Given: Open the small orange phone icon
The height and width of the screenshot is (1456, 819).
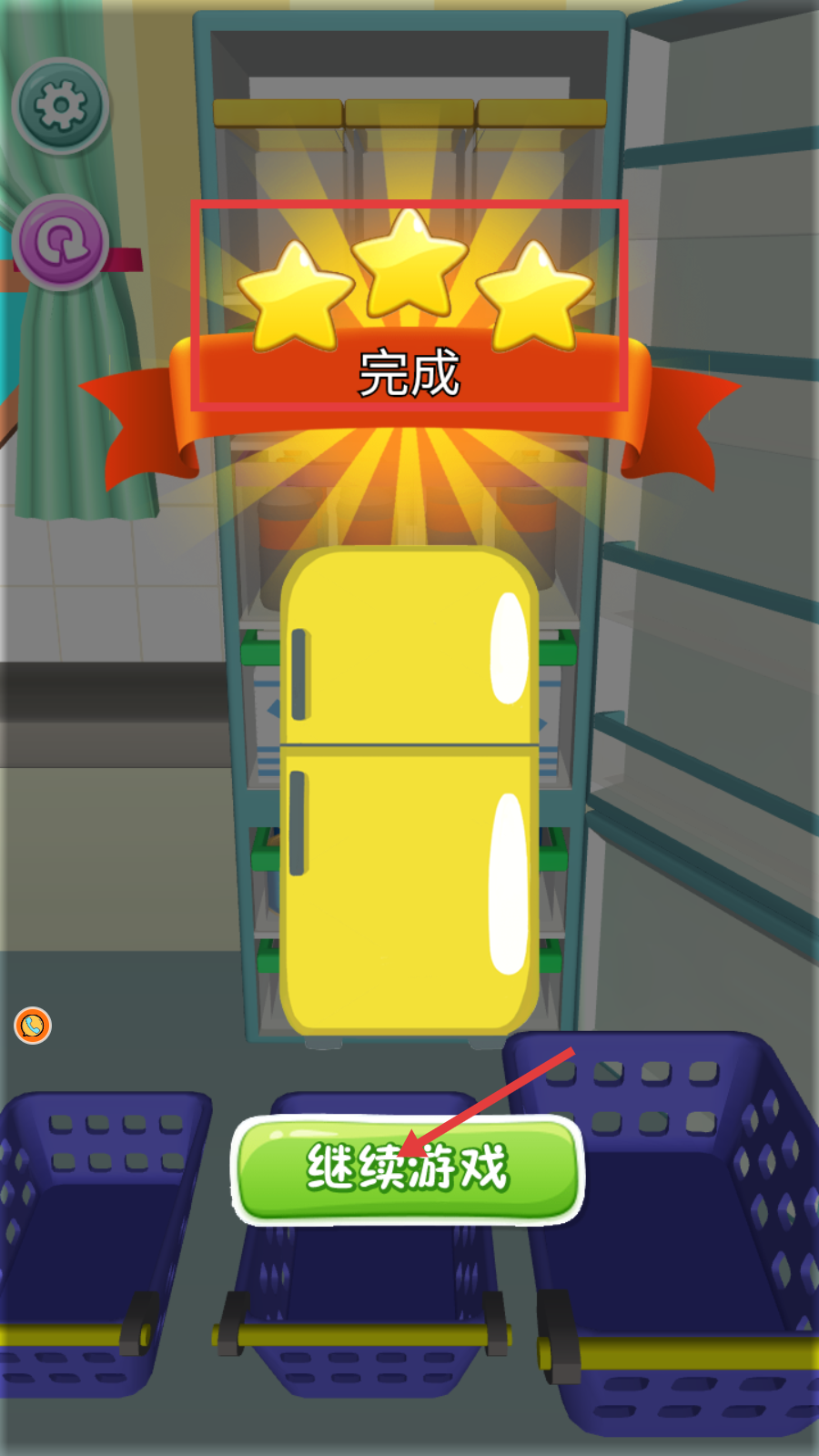Looking at the screenshot, I should tap(33, 1026).
